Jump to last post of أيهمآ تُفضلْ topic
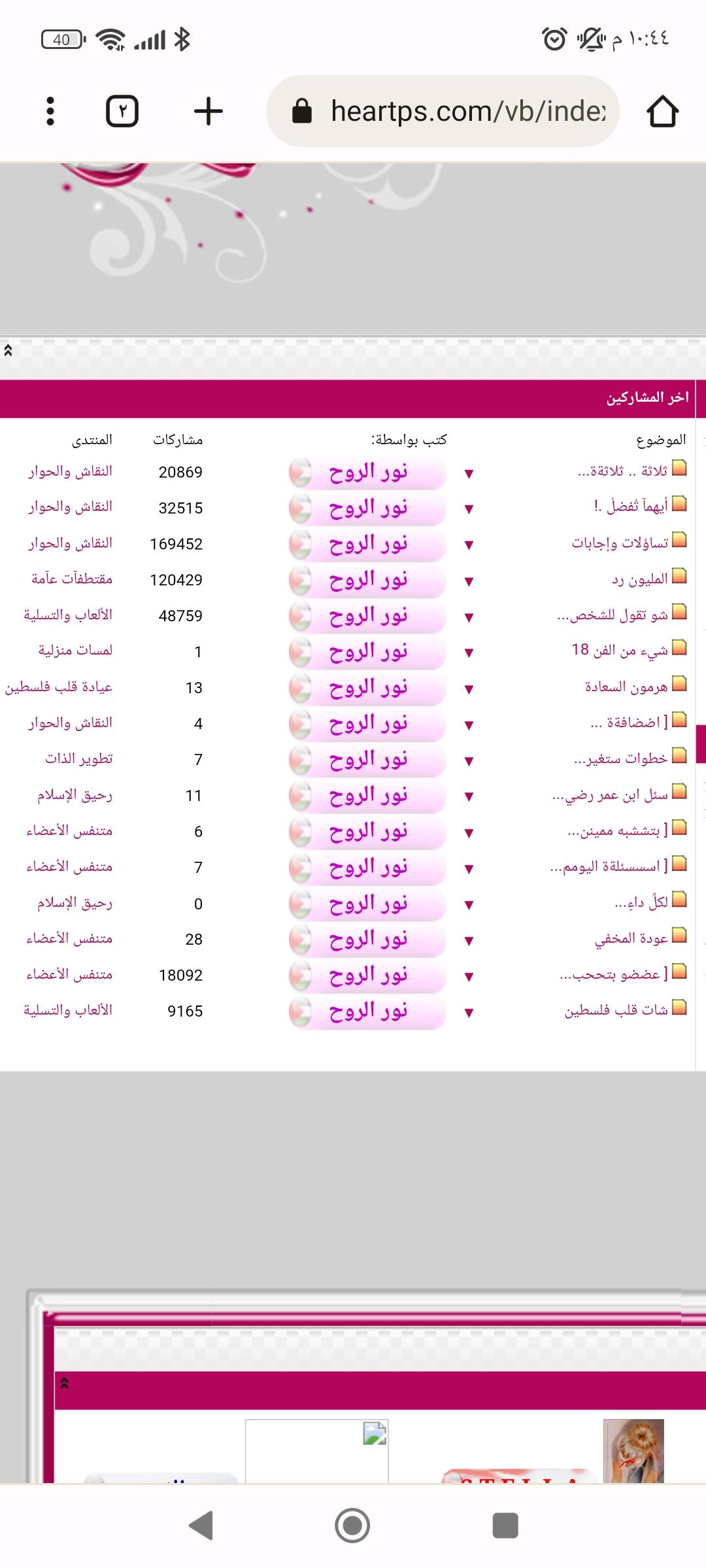The height and width of the screenshot is (1568, 706). [x=469, y=509]
